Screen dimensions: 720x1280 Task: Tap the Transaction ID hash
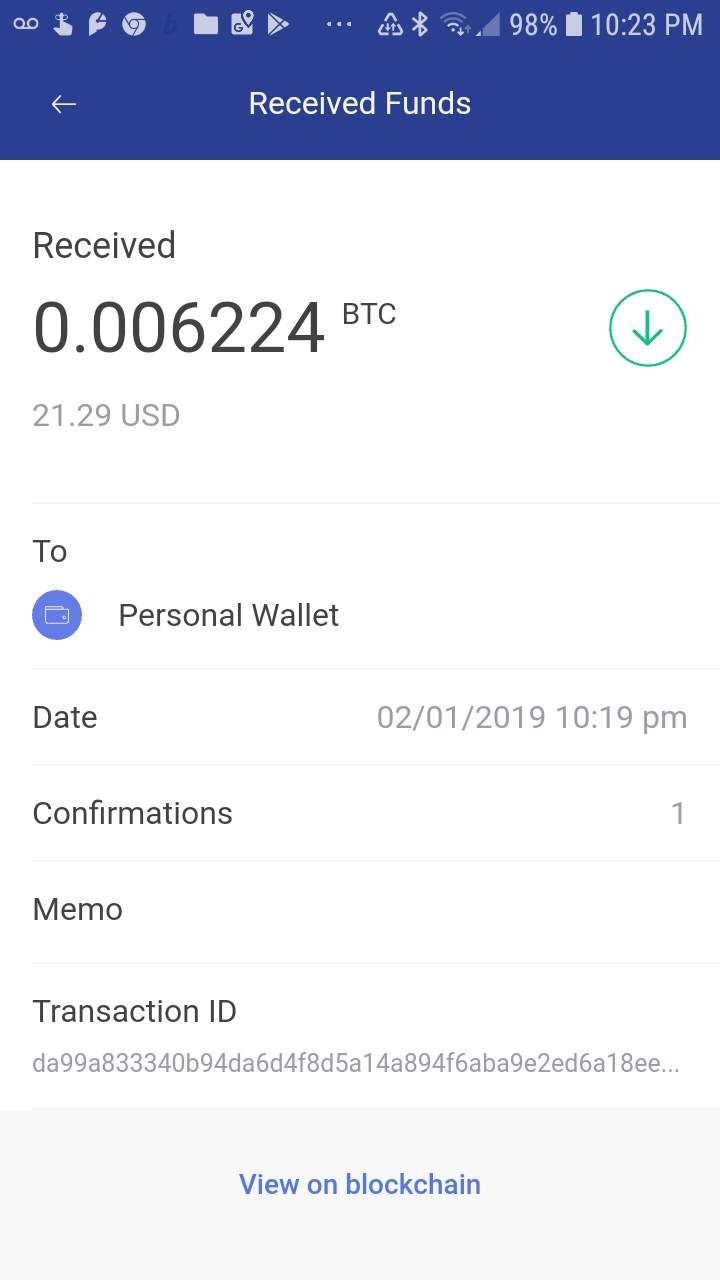click(356, 1063)
